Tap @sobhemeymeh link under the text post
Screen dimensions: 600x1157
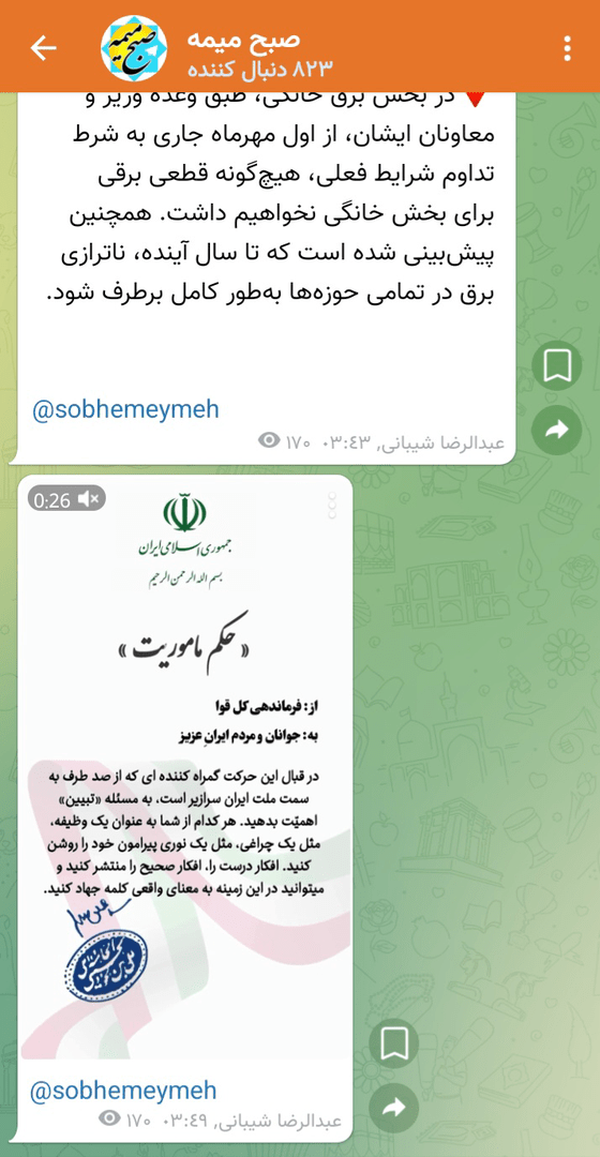(x=125, y=410)
